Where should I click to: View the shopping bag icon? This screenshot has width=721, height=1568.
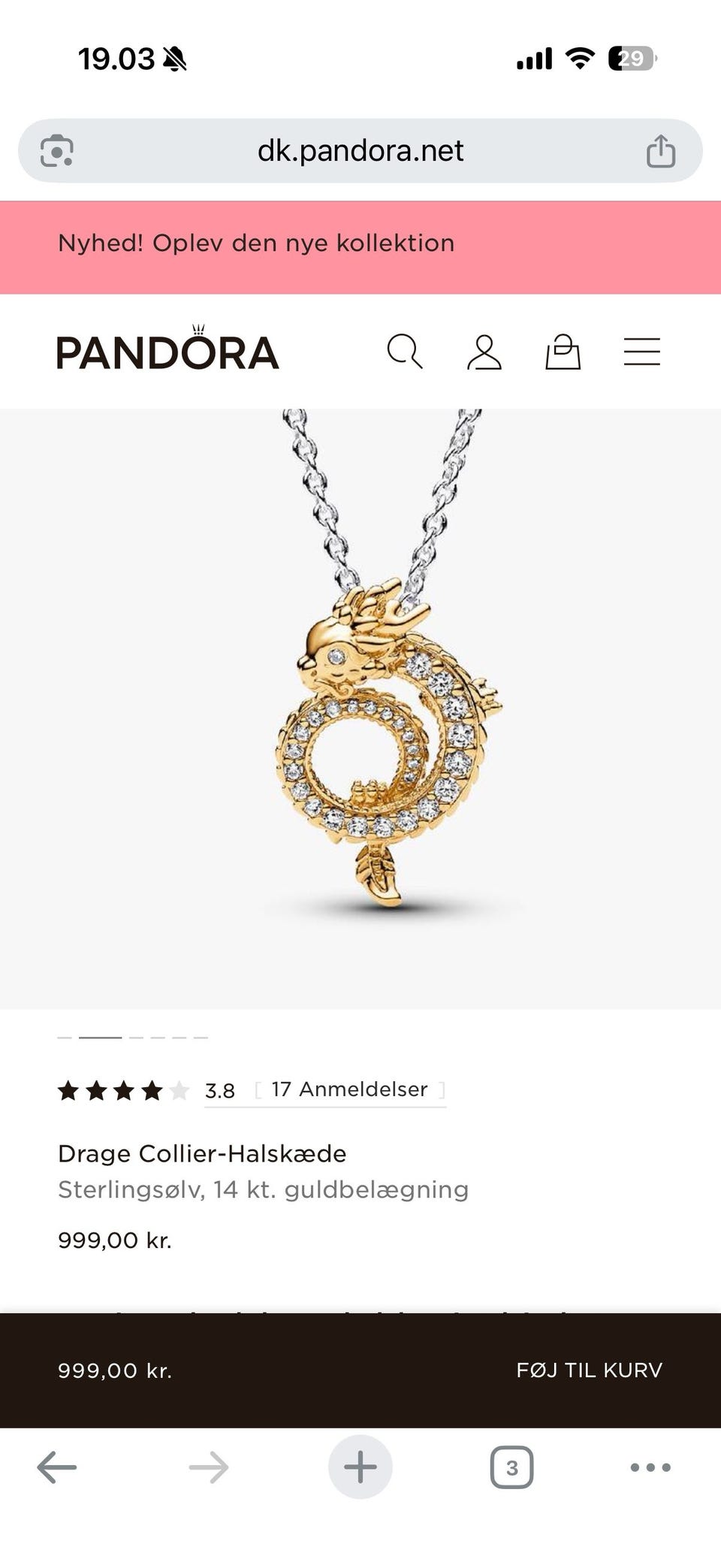tap(565, 351)
